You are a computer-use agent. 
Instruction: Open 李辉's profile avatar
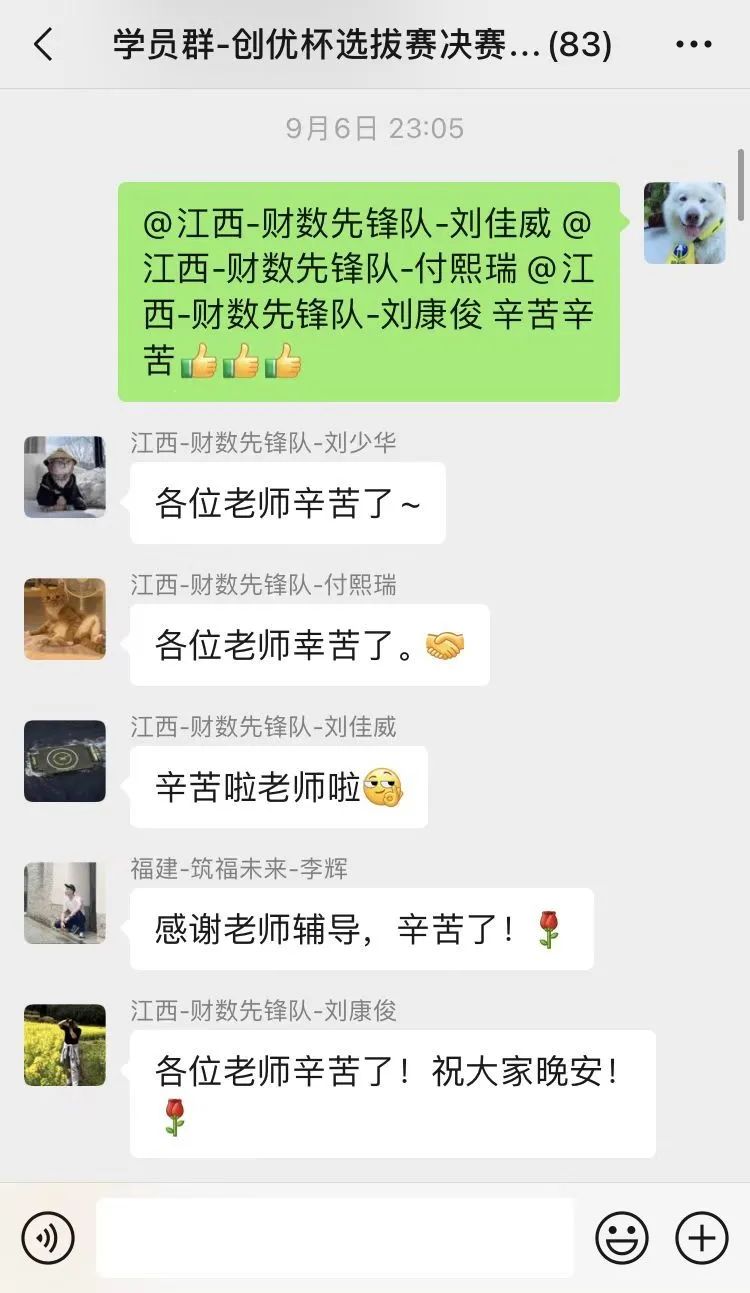[64, 903]
